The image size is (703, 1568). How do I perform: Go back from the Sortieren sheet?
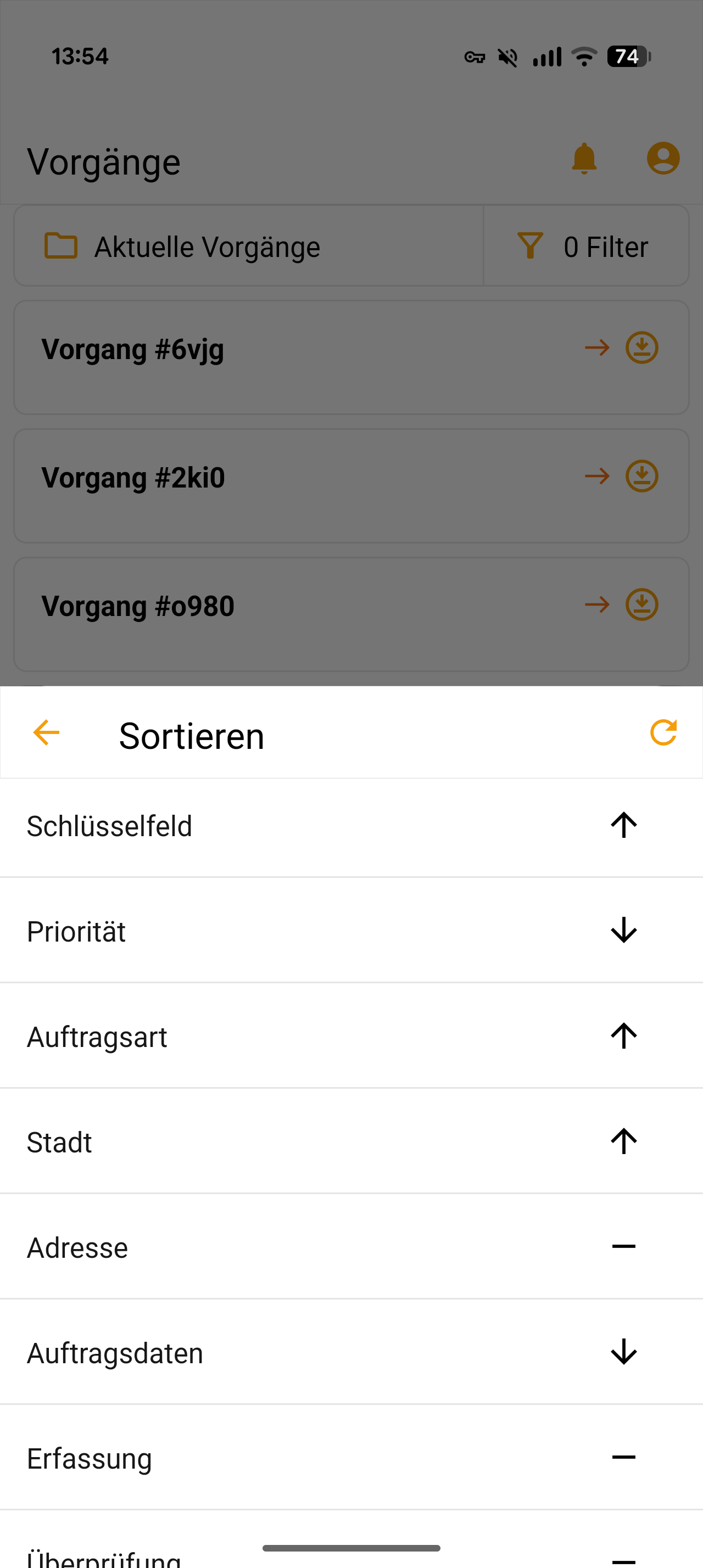click(46, 732)
